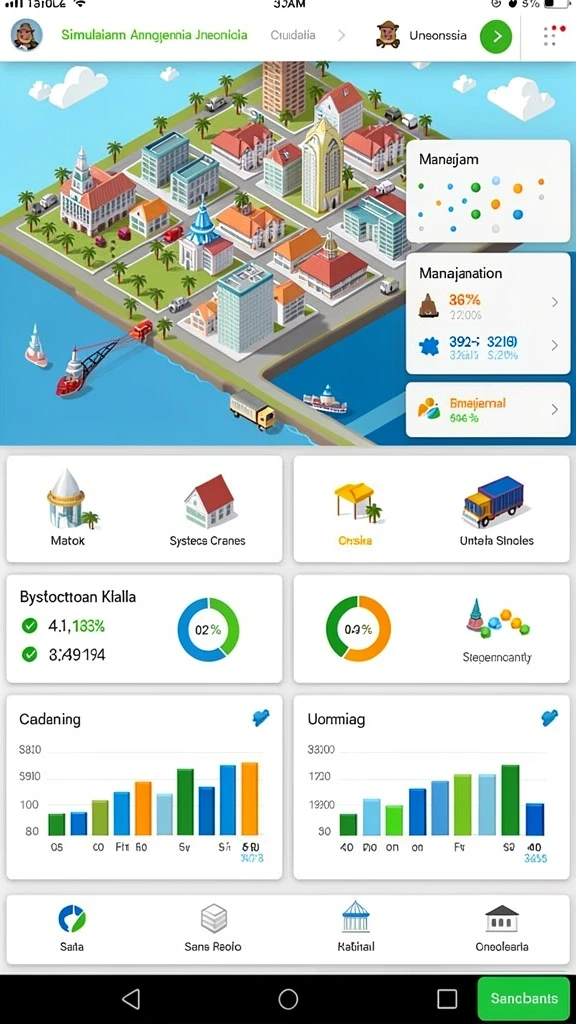Image resolution: width=576 pixels, height=1024 pixels.
Task: Select the Ciudalia breadcrumb
Action: (x=293, y=35)
